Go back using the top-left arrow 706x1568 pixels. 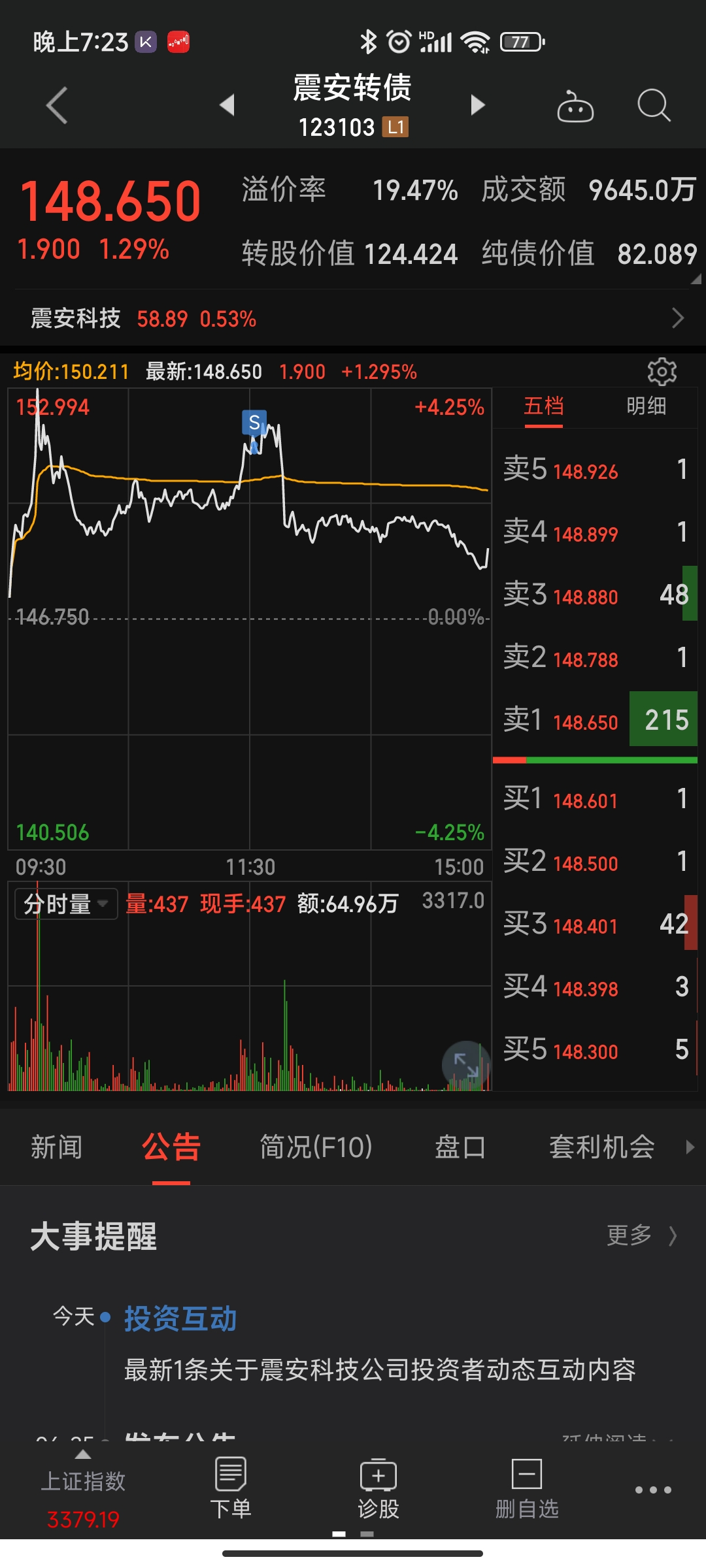tap(58, 105)
